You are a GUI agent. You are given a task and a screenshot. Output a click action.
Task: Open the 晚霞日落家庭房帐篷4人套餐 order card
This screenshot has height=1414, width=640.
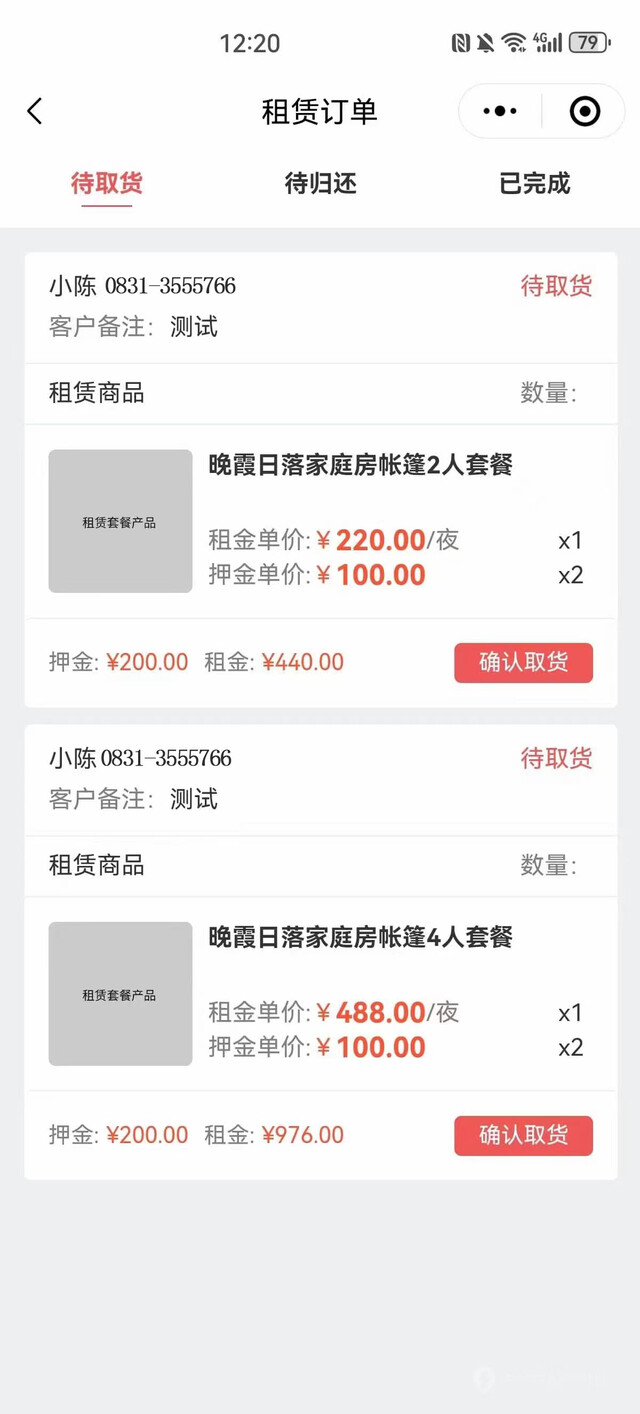tap(360, 938)
